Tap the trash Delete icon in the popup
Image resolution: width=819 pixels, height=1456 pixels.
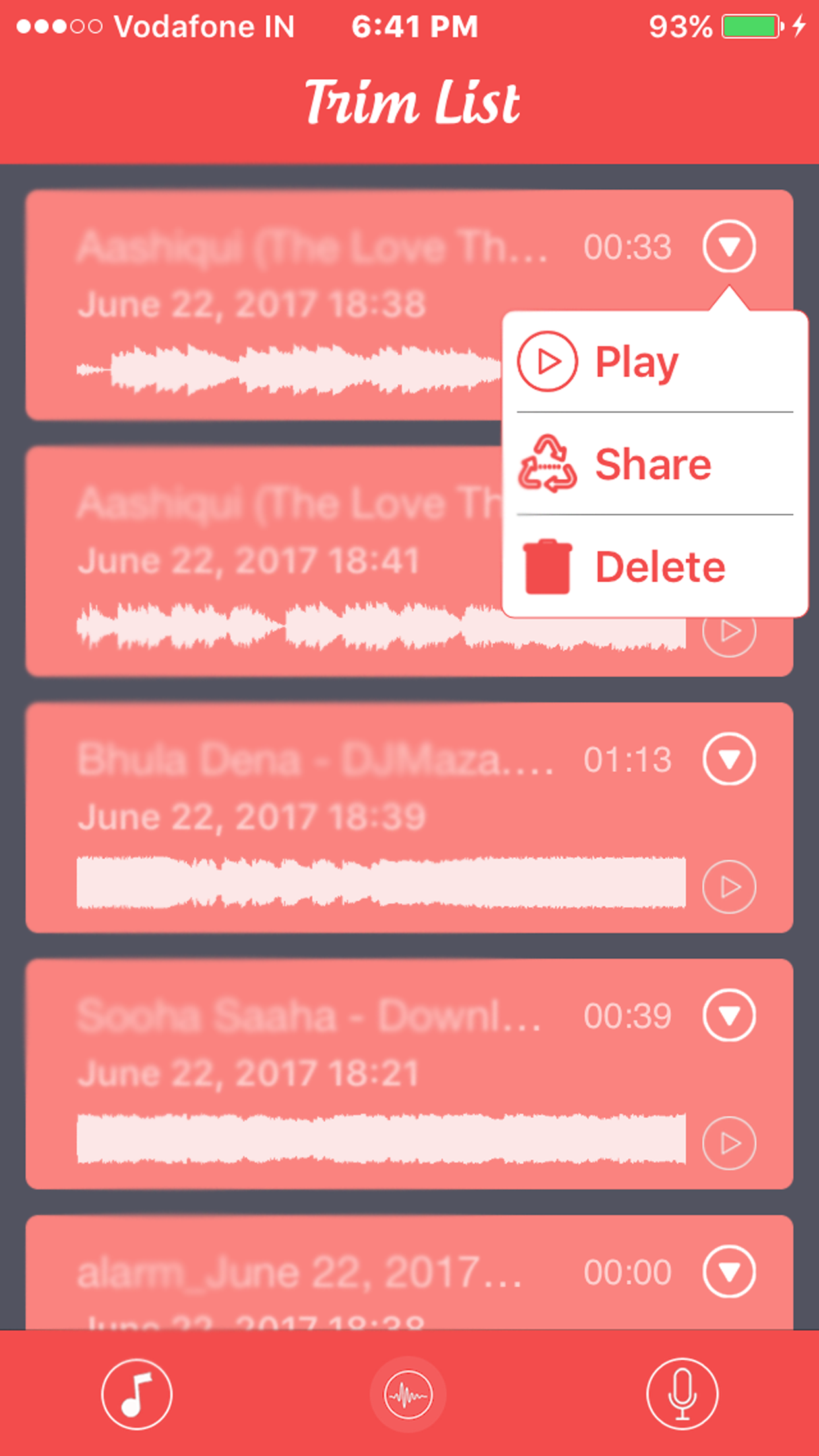pyautogui.click(x=546, y=566)
